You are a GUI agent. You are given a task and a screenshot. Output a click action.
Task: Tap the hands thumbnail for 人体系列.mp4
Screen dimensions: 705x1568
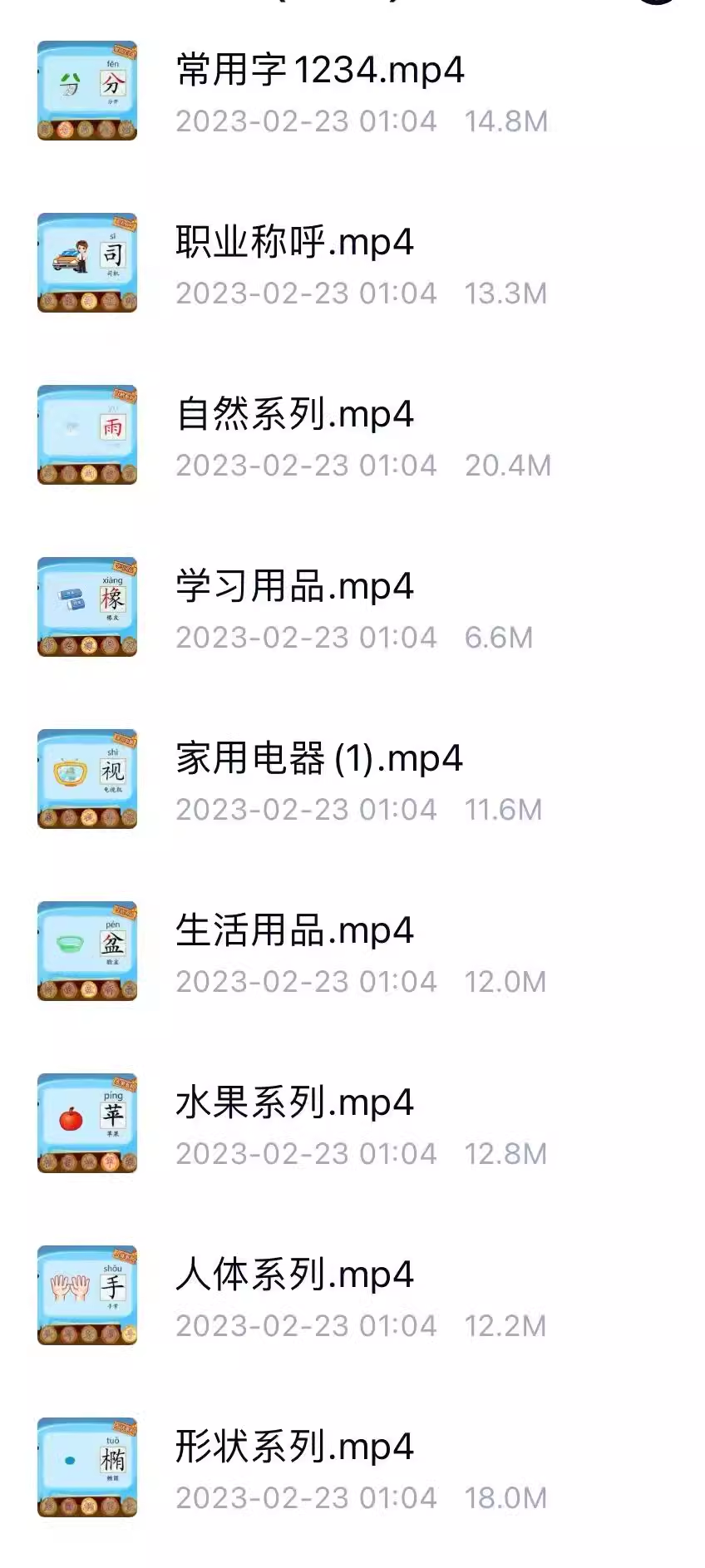click(86, 1295)
